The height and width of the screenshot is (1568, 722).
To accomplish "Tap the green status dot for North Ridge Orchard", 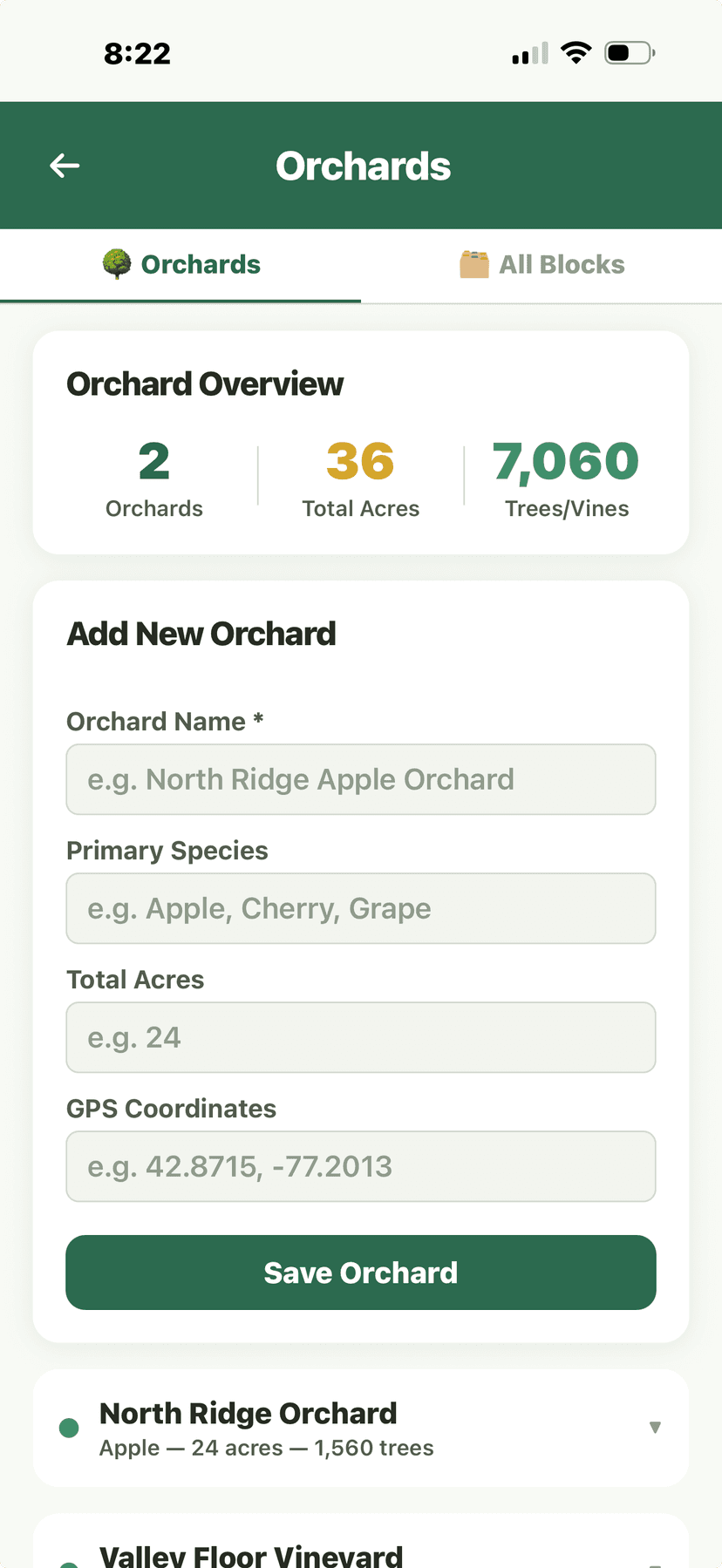I will pyautogui.click(x=68, y=1427).
